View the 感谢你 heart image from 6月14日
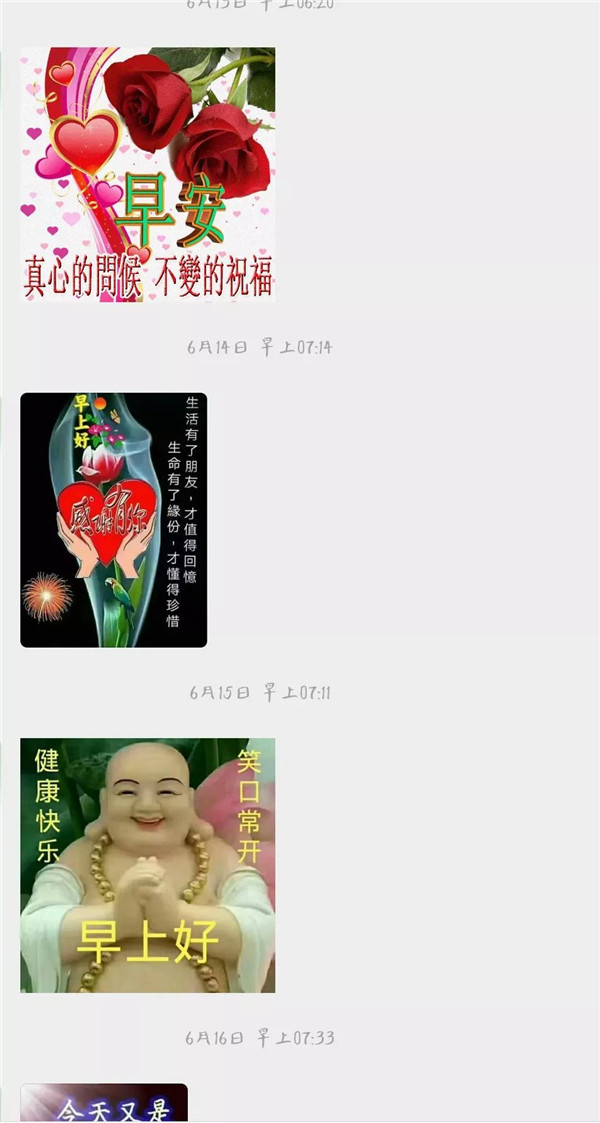600x1123 pixels. [113, 520]
